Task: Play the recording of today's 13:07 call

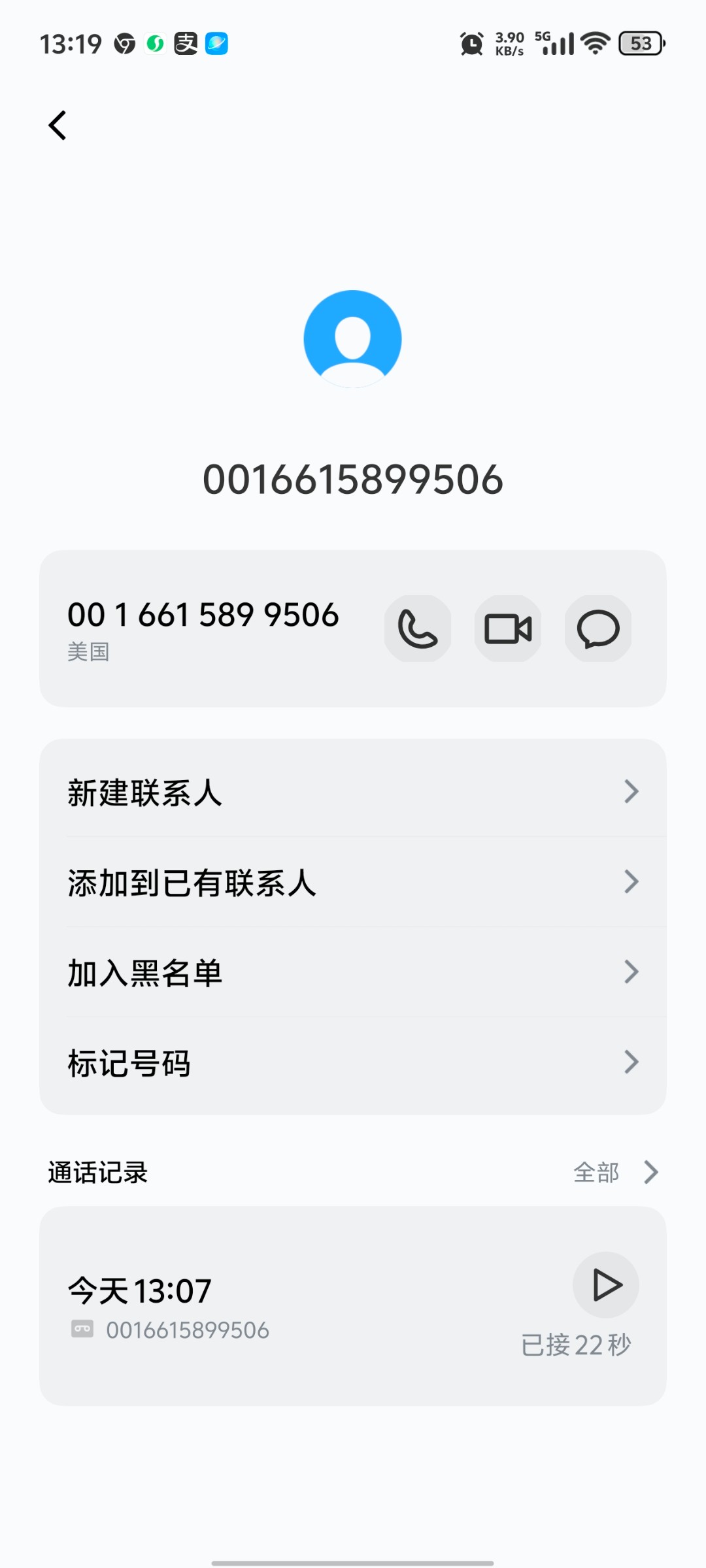Action: pos(606,1285)
